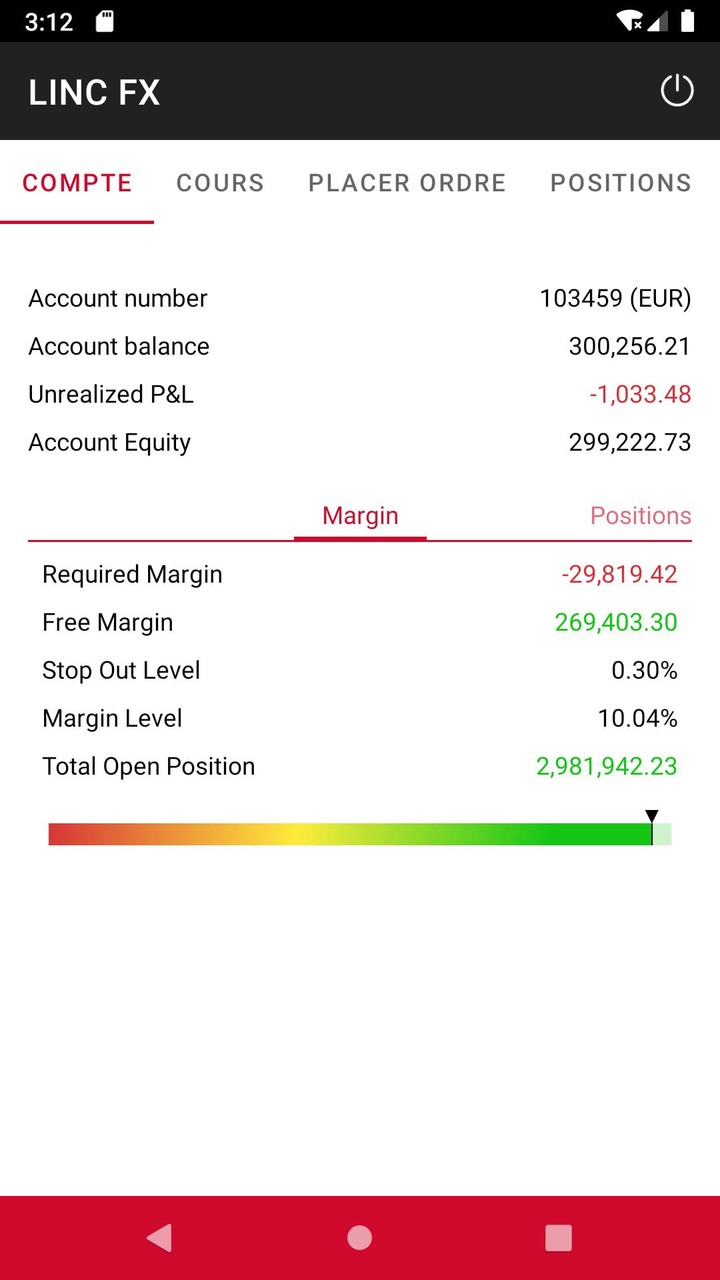Go to the POSITIONS top tab
The height and width of the screenshot is (1280, 720).
pyautogui.click(x=621, y=183)
